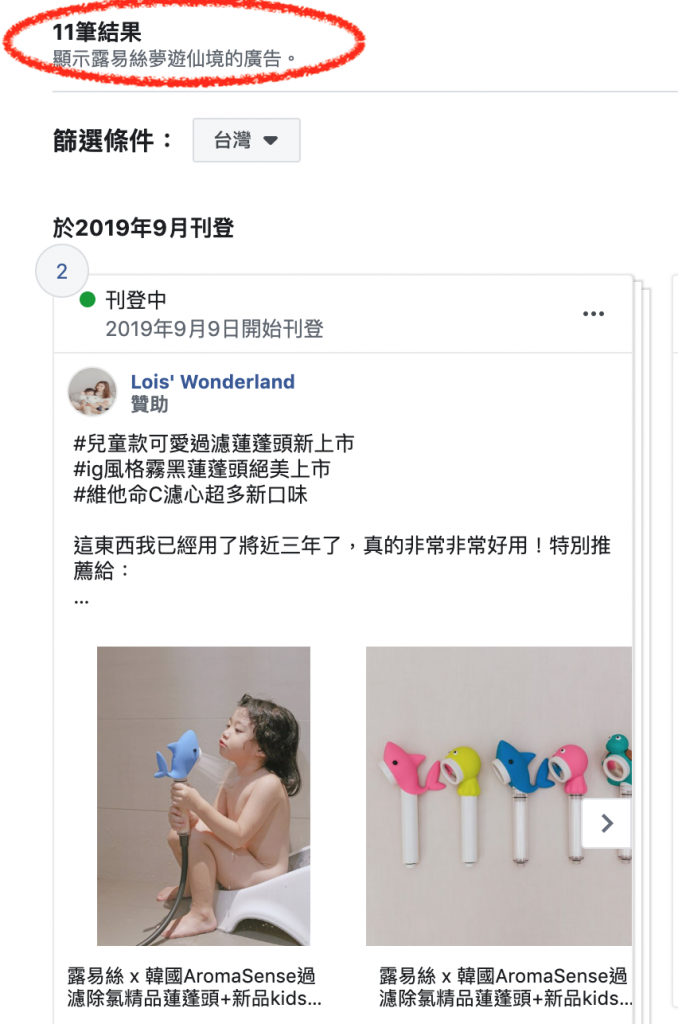Open the child with shark showerhead card
The image size is (678, 1024).
coord(203,796)
